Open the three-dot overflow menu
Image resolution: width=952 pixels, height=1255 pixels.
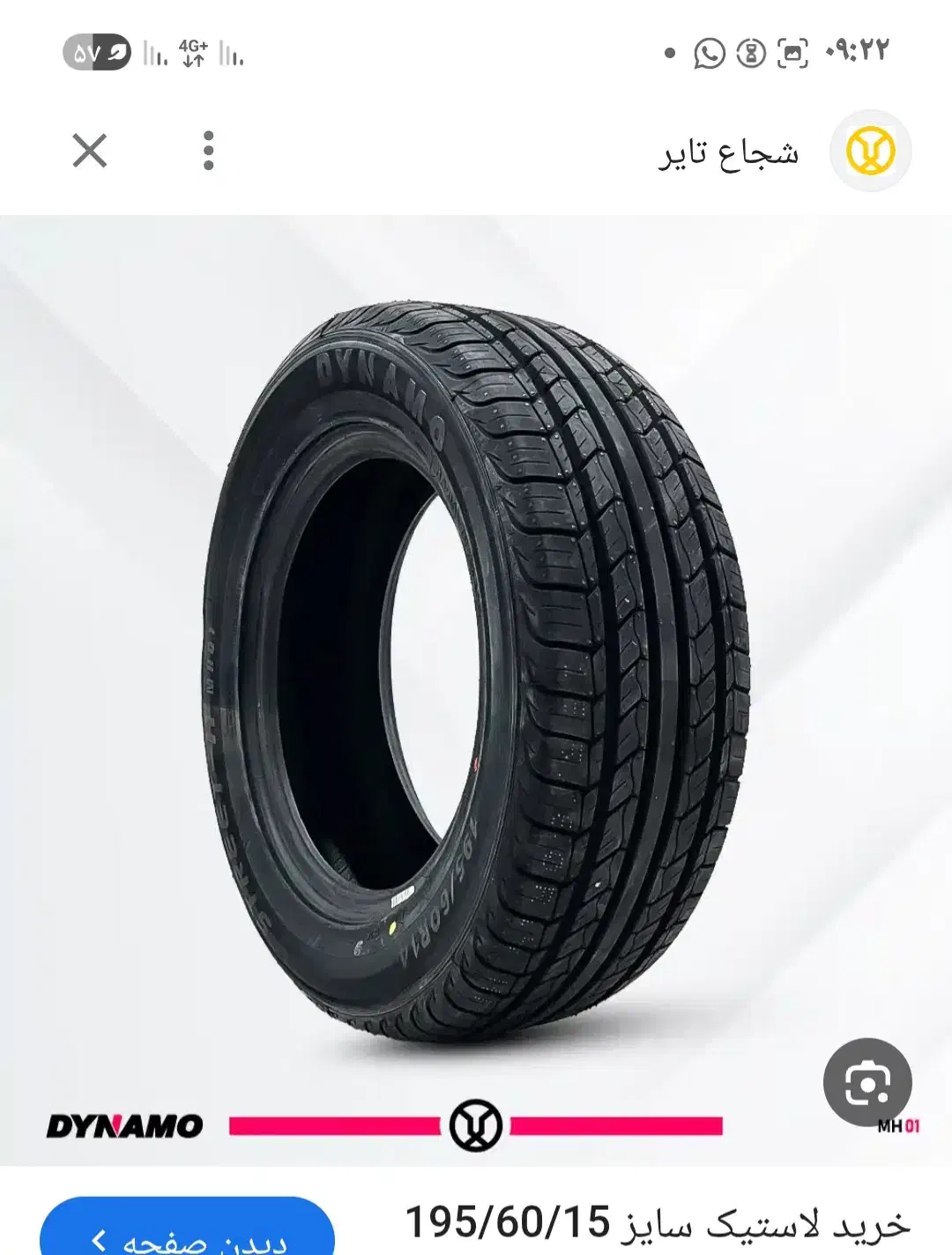click(209, 151)
